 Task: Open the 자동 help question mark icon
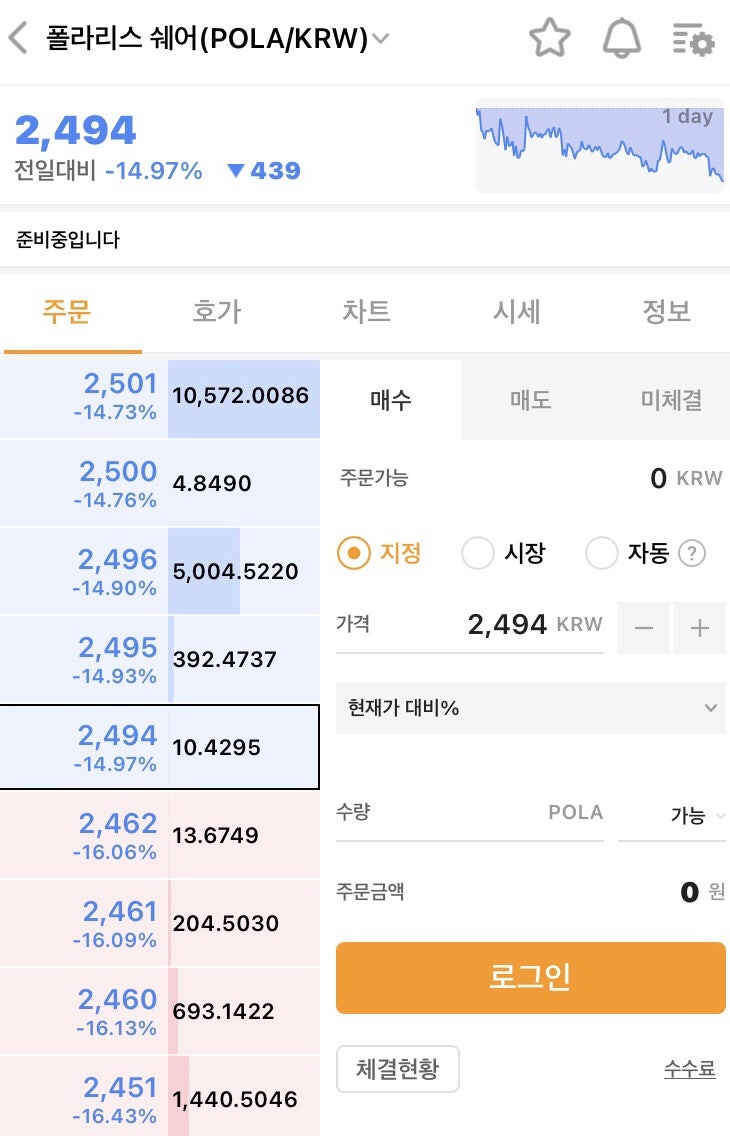coord(693,554)
